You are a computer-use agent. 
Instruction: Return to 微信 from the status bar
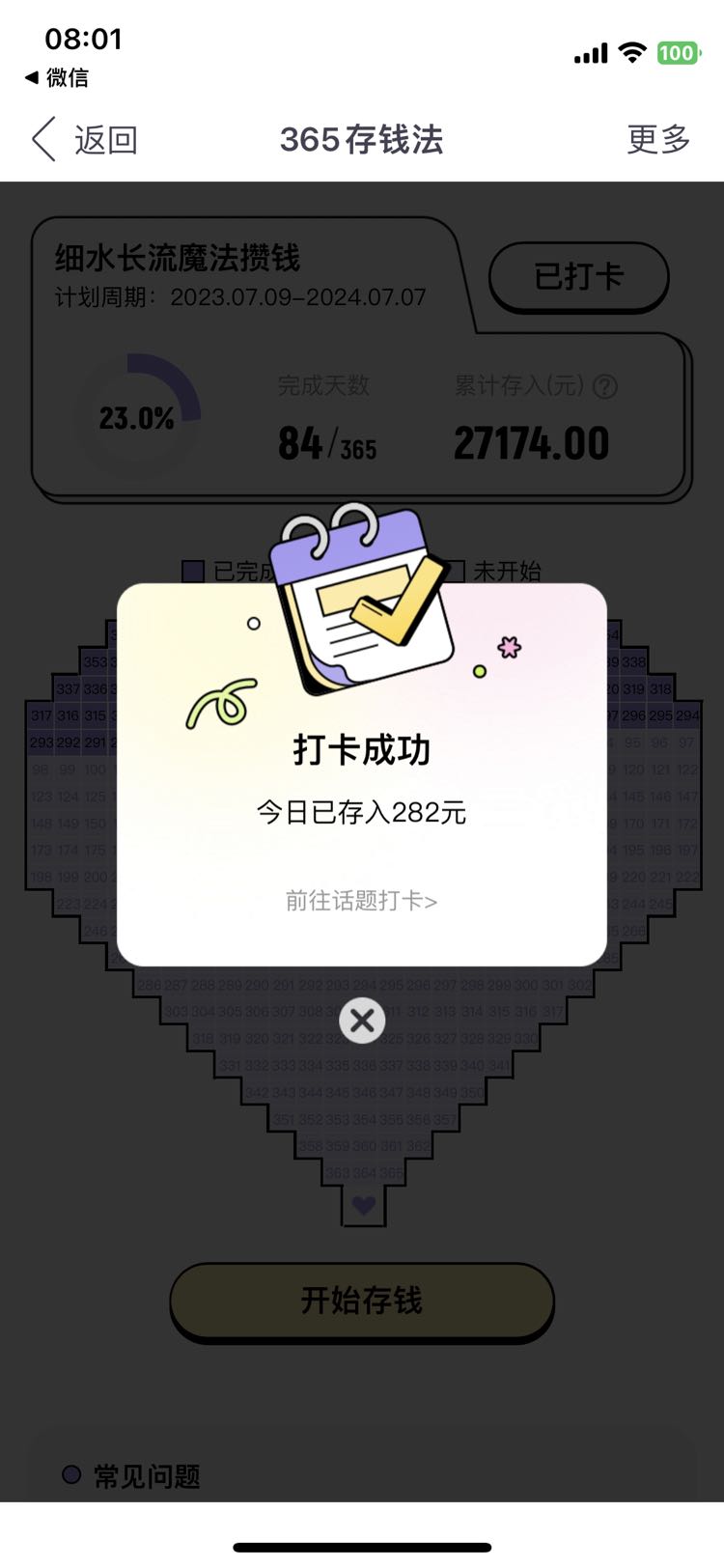coord(57,77)
